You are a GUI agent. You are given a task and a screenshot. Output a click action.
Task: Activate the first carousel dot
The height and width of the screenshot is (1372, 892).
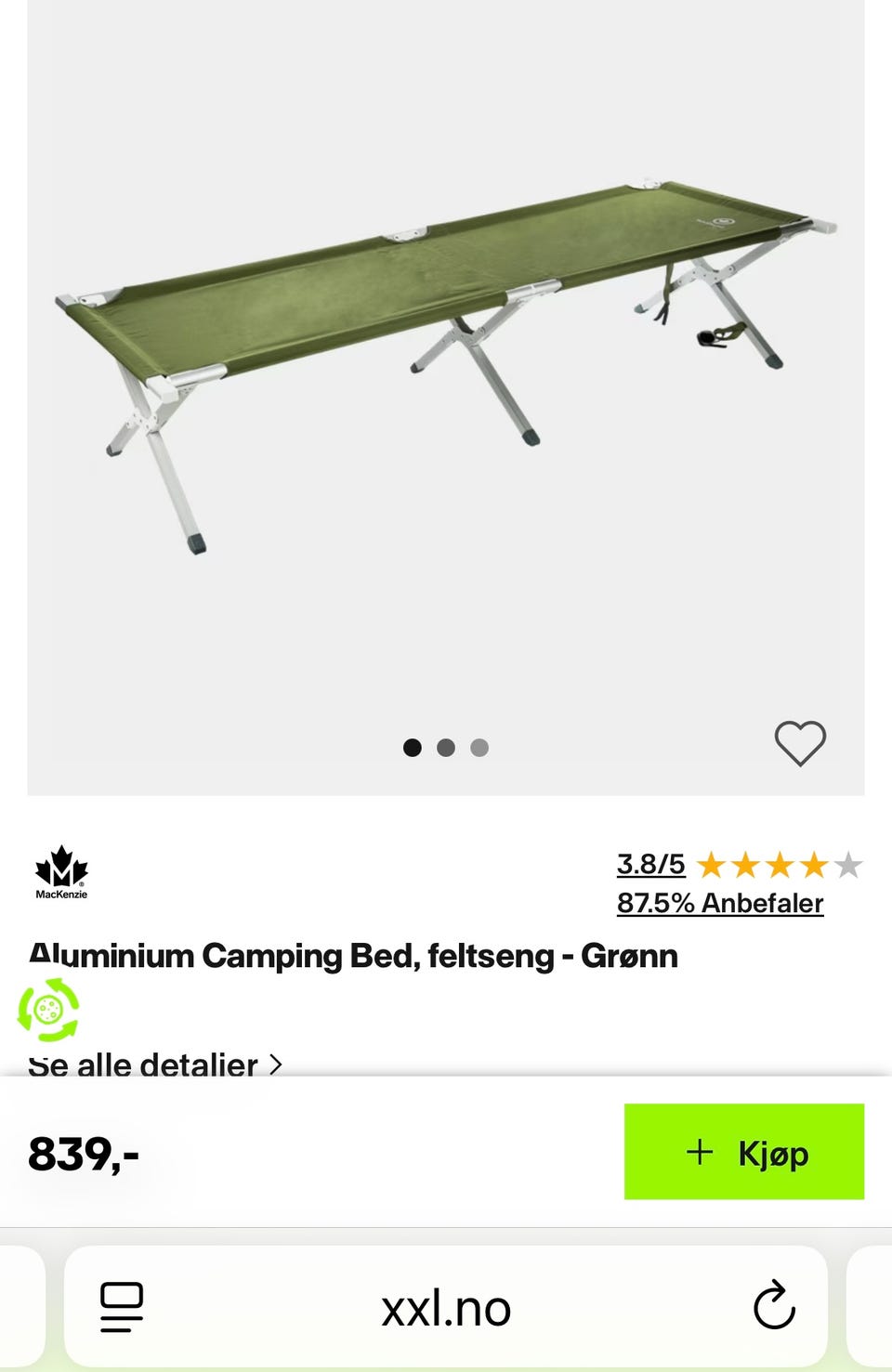click(410, 747)
